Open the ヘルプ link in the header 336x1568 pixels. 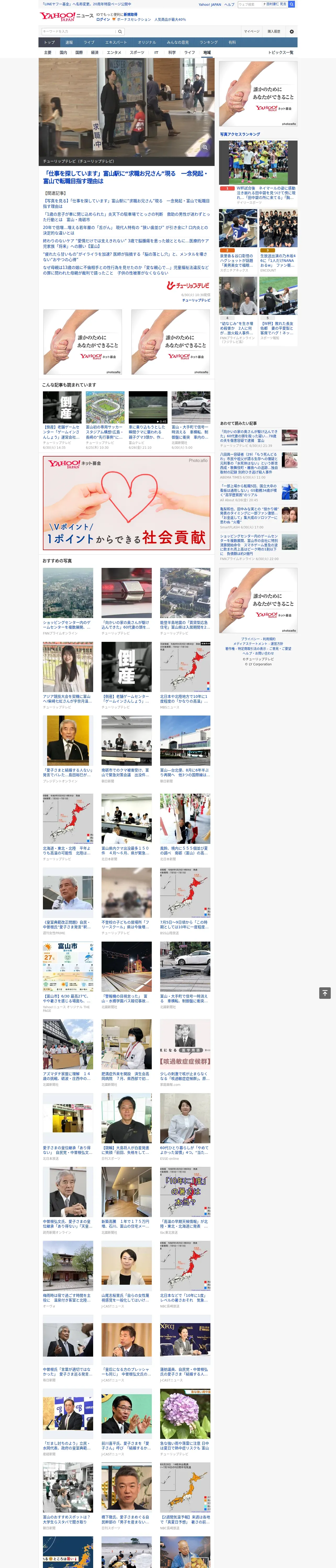(229, 4)
